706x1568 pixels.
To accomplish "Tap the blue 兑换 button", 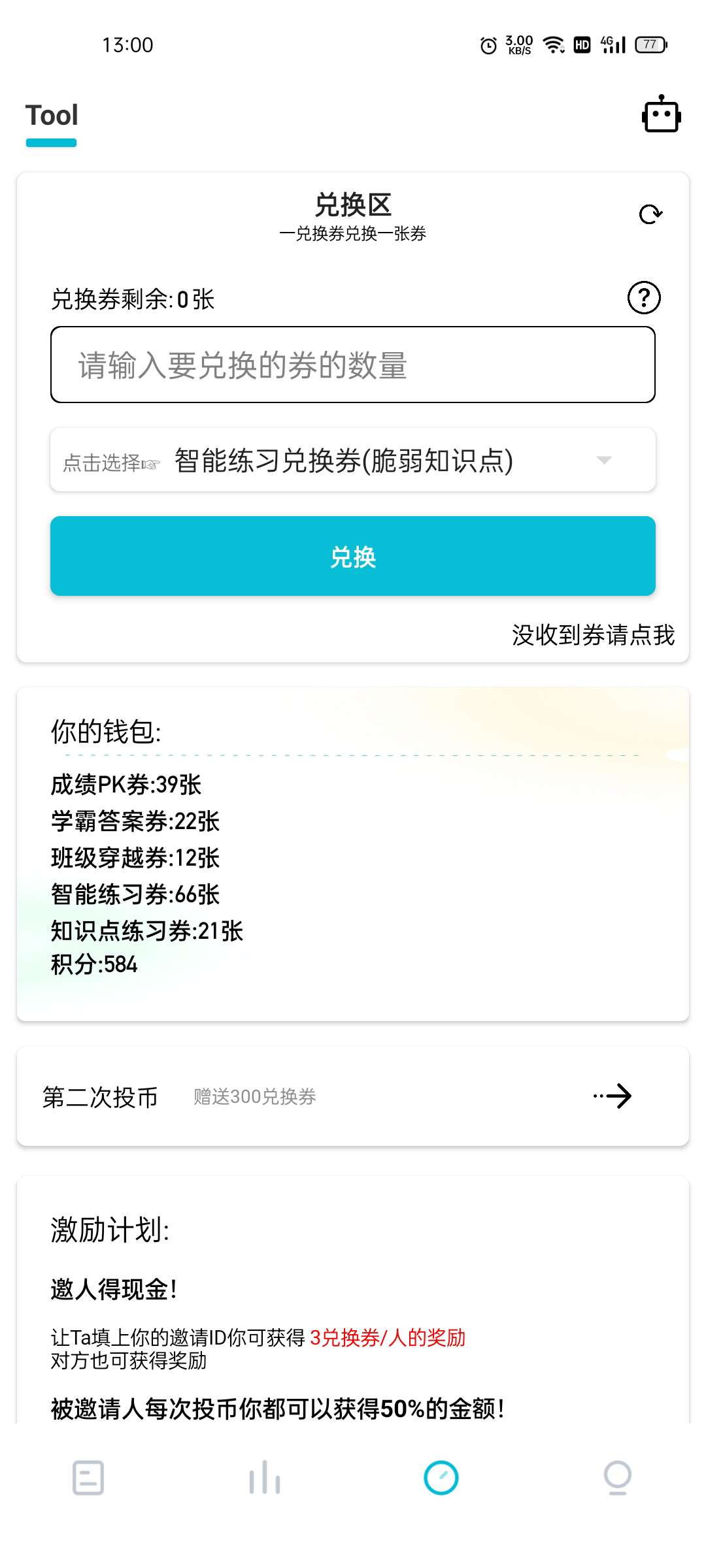I will pyautogui.click(x=353, y=556).
